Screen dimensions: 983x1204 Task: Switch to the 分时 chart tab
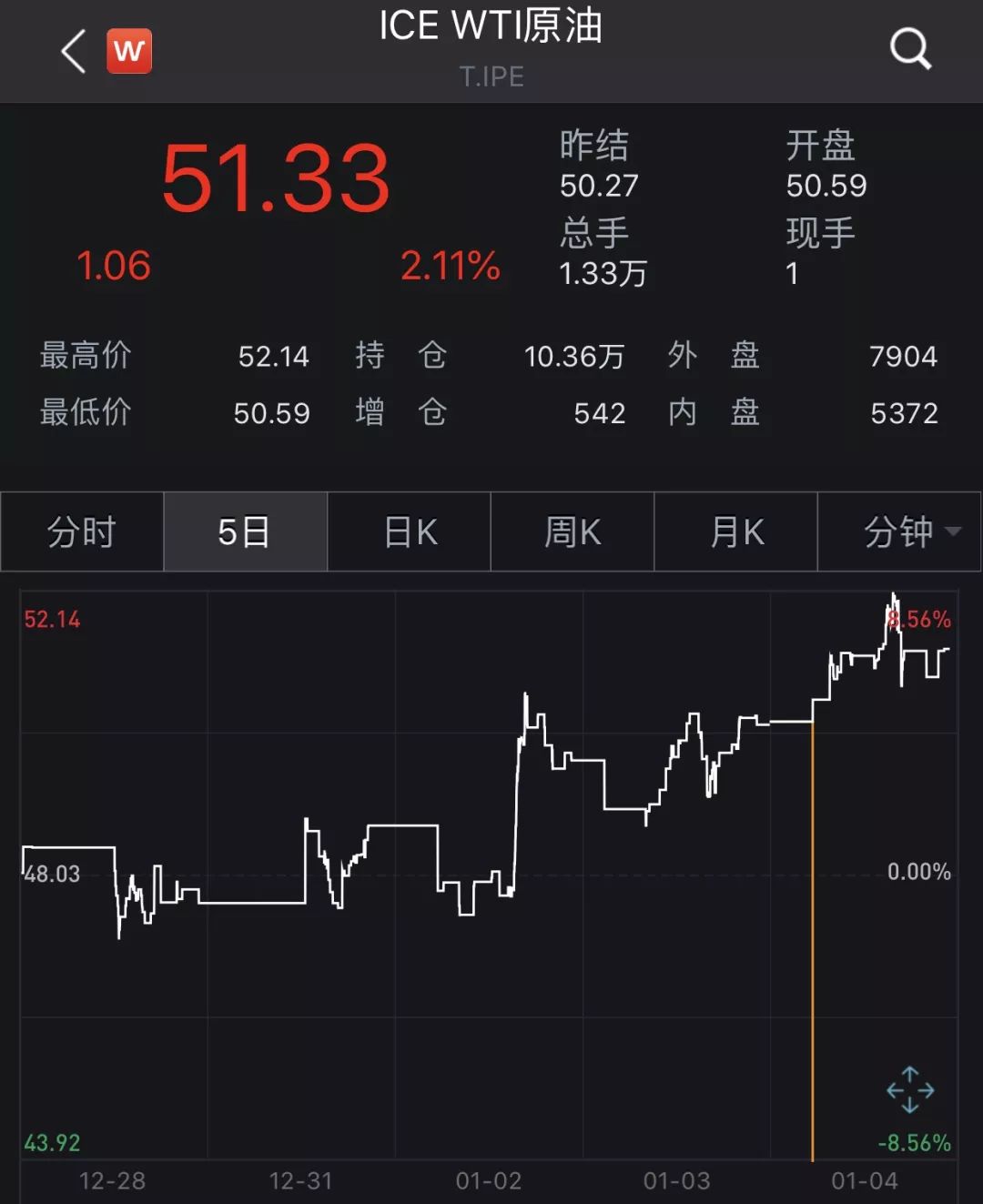coord(82,532)
